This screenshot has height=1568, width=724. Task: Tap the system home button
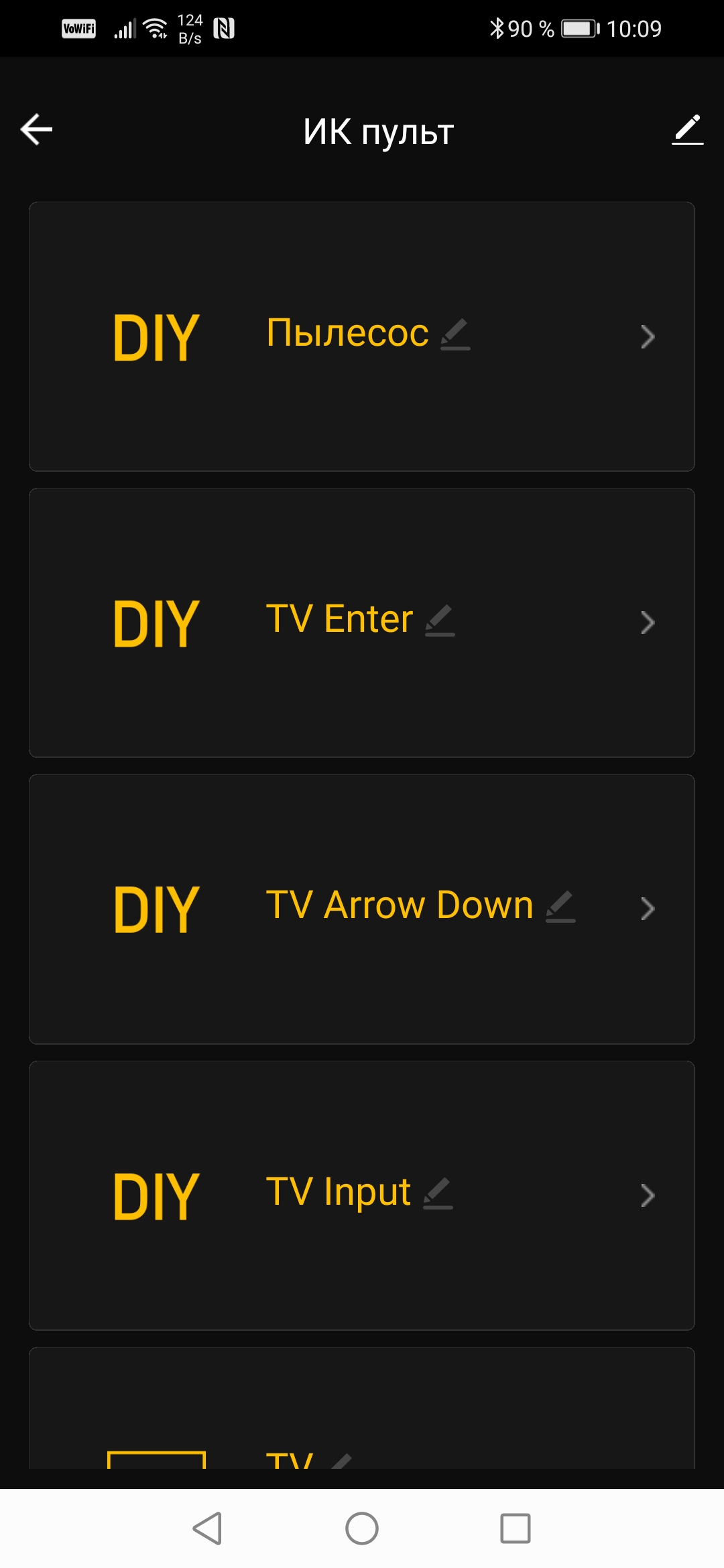coord(362,1528)
